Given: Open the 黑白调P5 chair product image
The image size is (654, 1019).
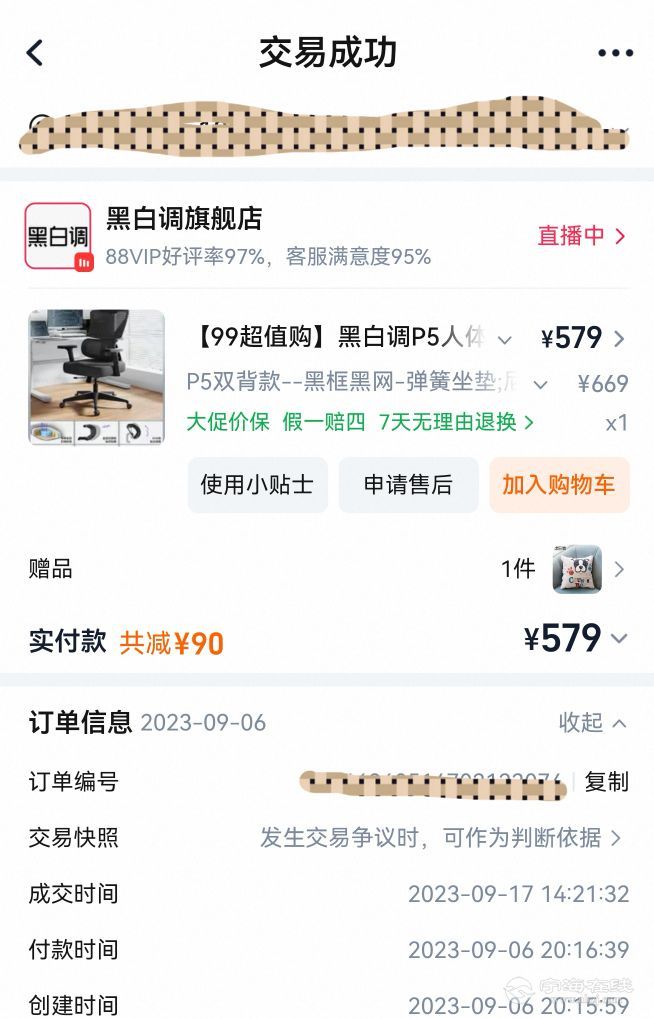Looking at the screenshot, I should tap(96, 377).
